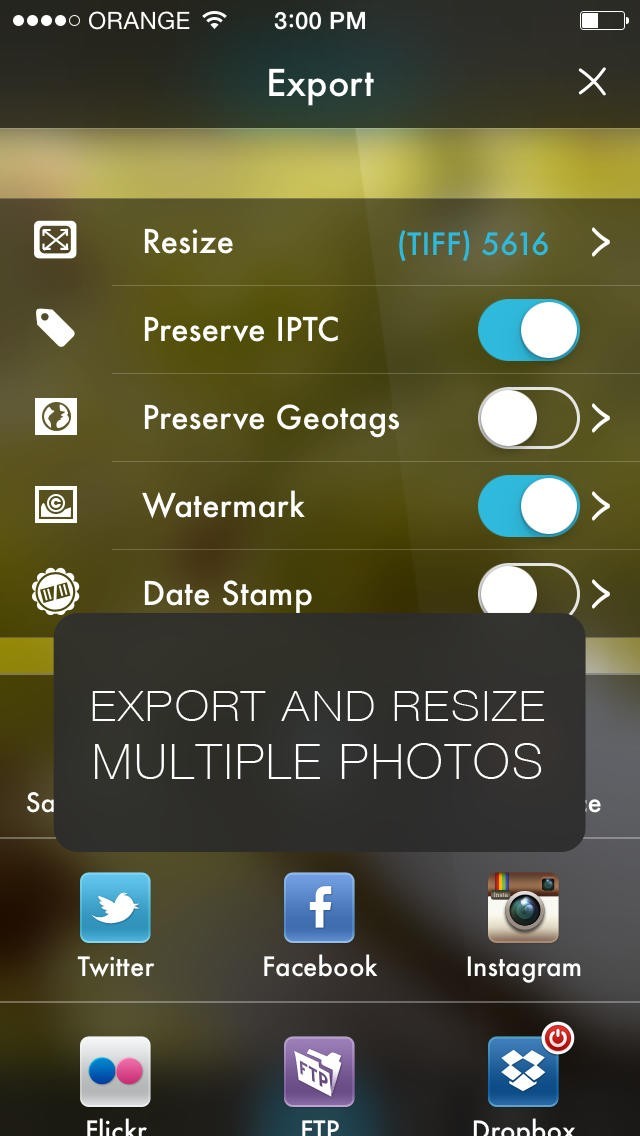Disable the Watermark switch
640x1136 pixels.
click(x=528, y=506)
